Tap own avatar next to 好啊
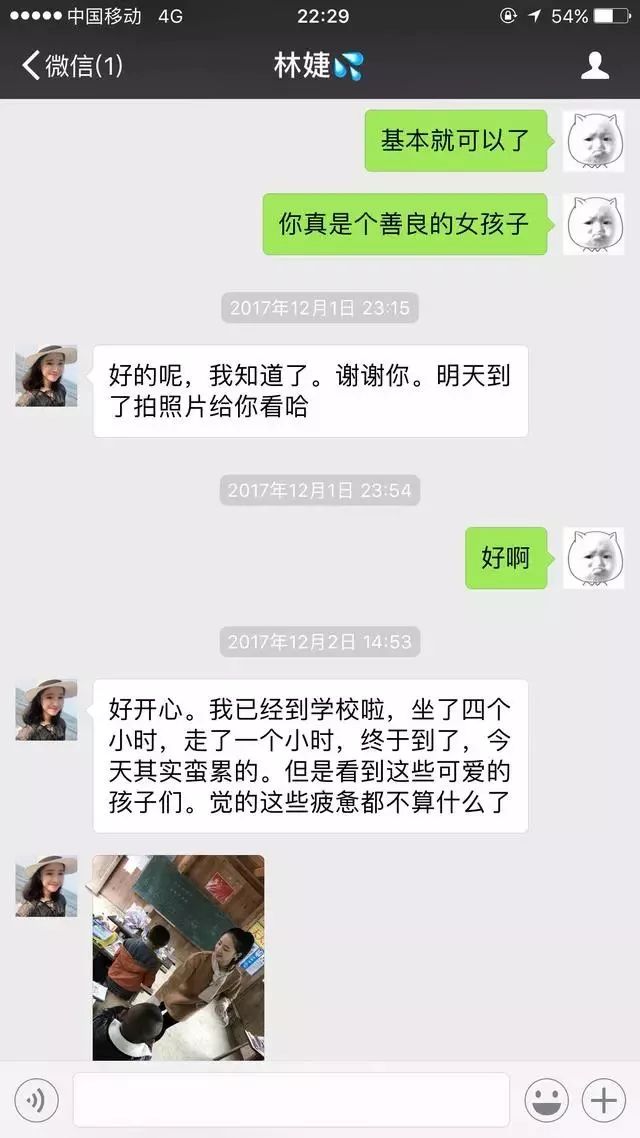Viewport: 640px width, 1138px height. click(x=594, y=558)
